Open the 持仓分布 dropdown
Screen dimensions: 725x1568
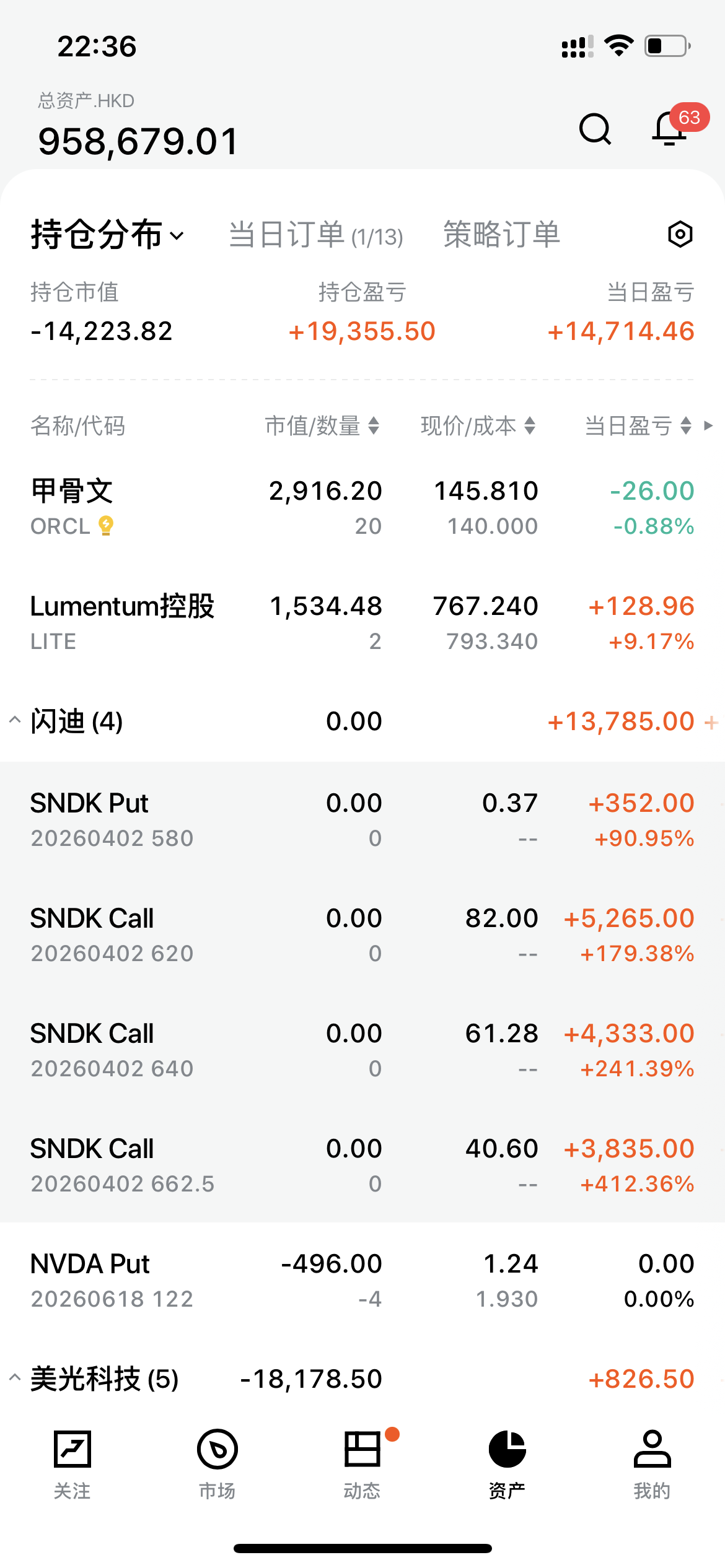[108, 235]
